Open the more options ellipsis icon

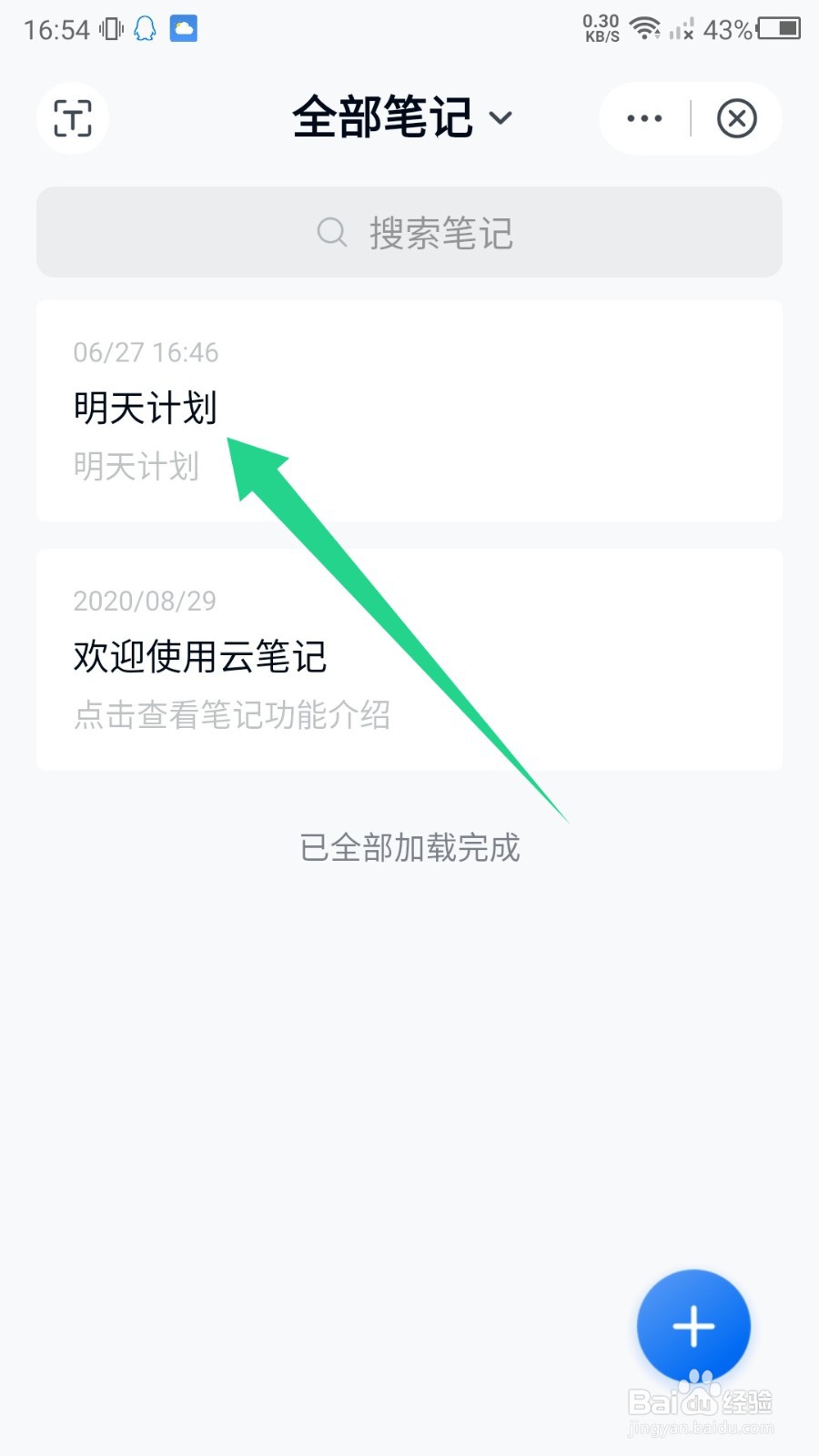643,118
